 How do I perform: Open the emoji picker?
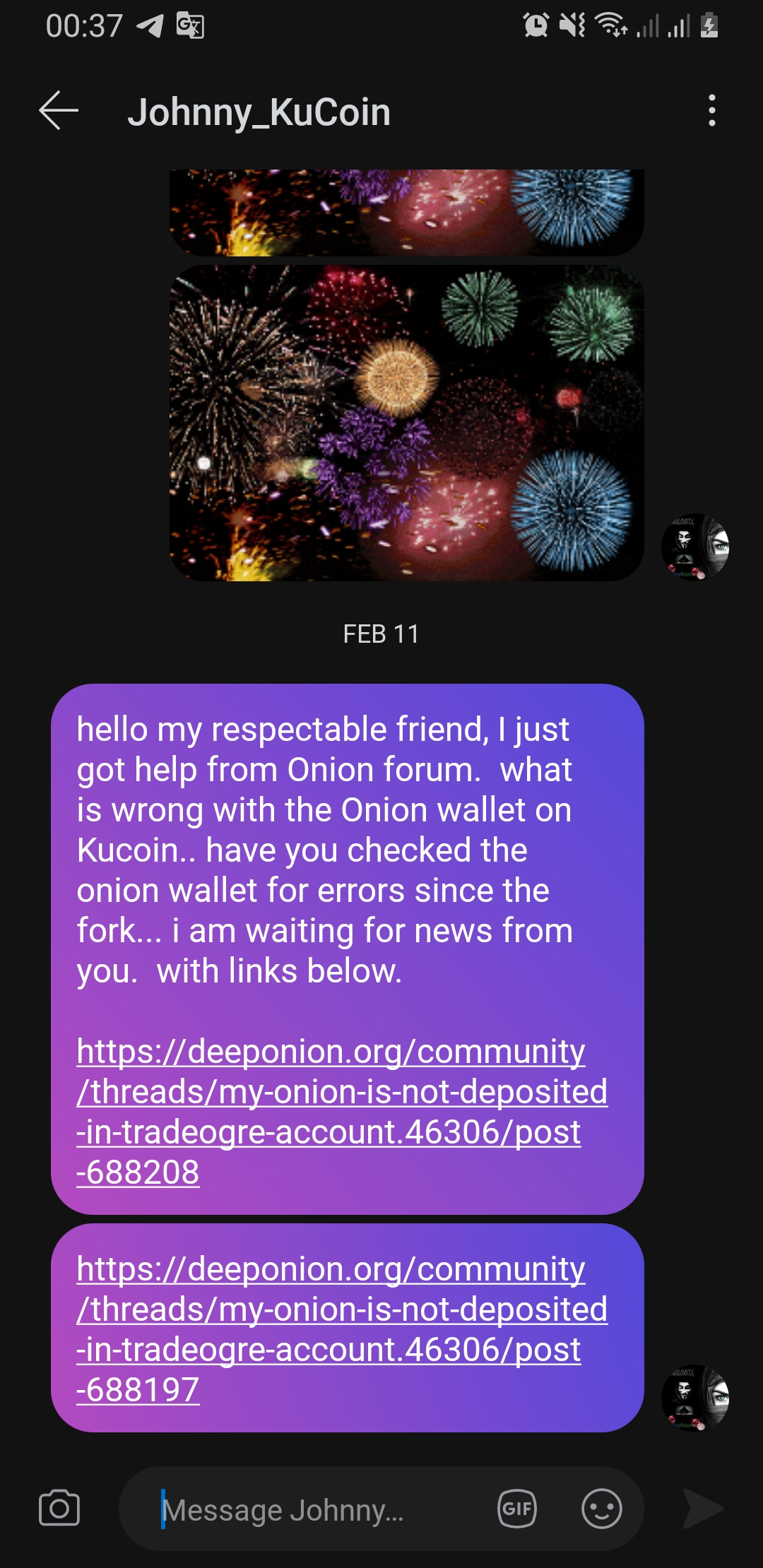pos(601,1509)
